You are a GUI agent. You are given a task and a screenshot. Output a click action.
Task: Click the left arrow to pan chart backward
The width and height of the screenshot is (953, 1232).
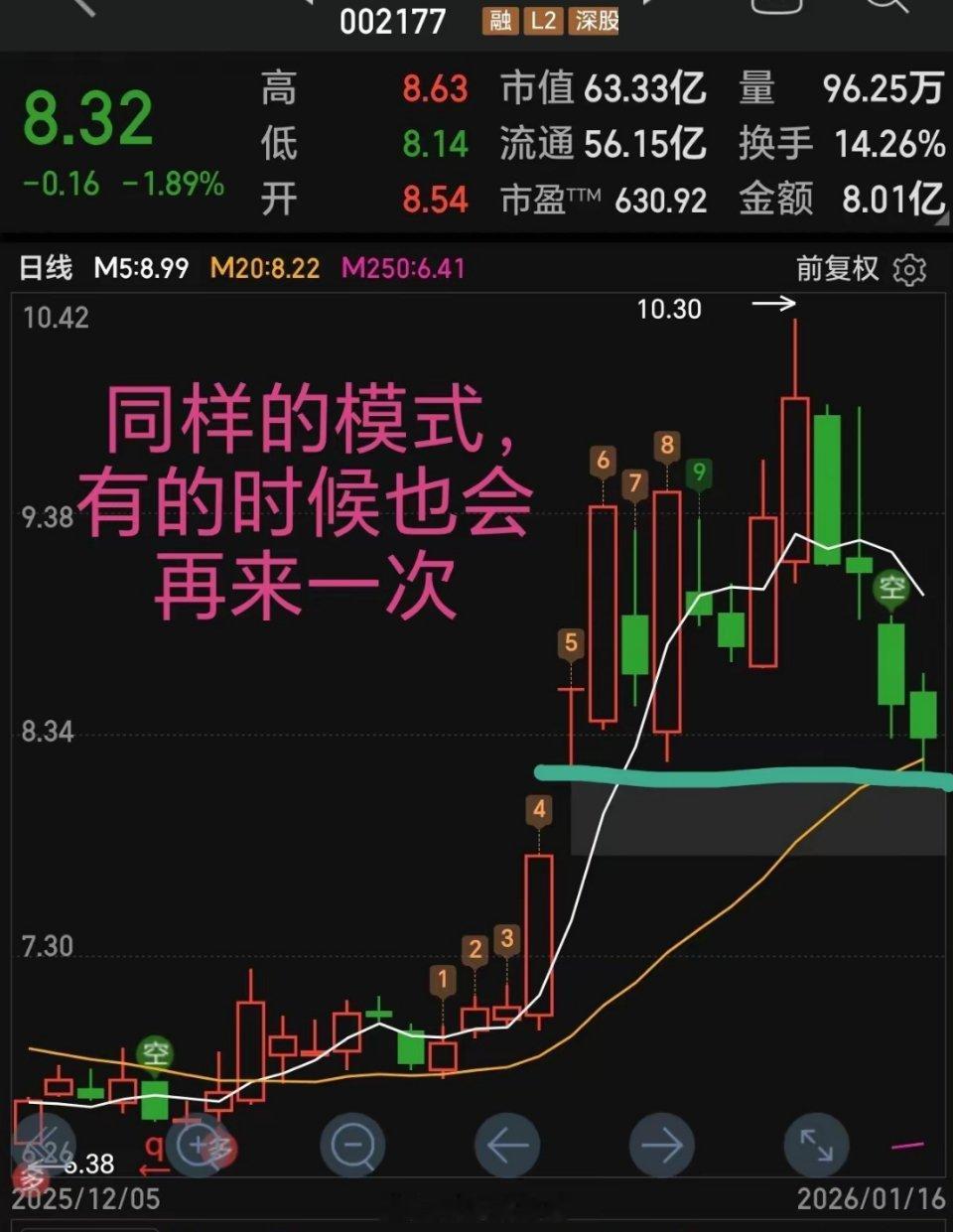[506, 1144]
